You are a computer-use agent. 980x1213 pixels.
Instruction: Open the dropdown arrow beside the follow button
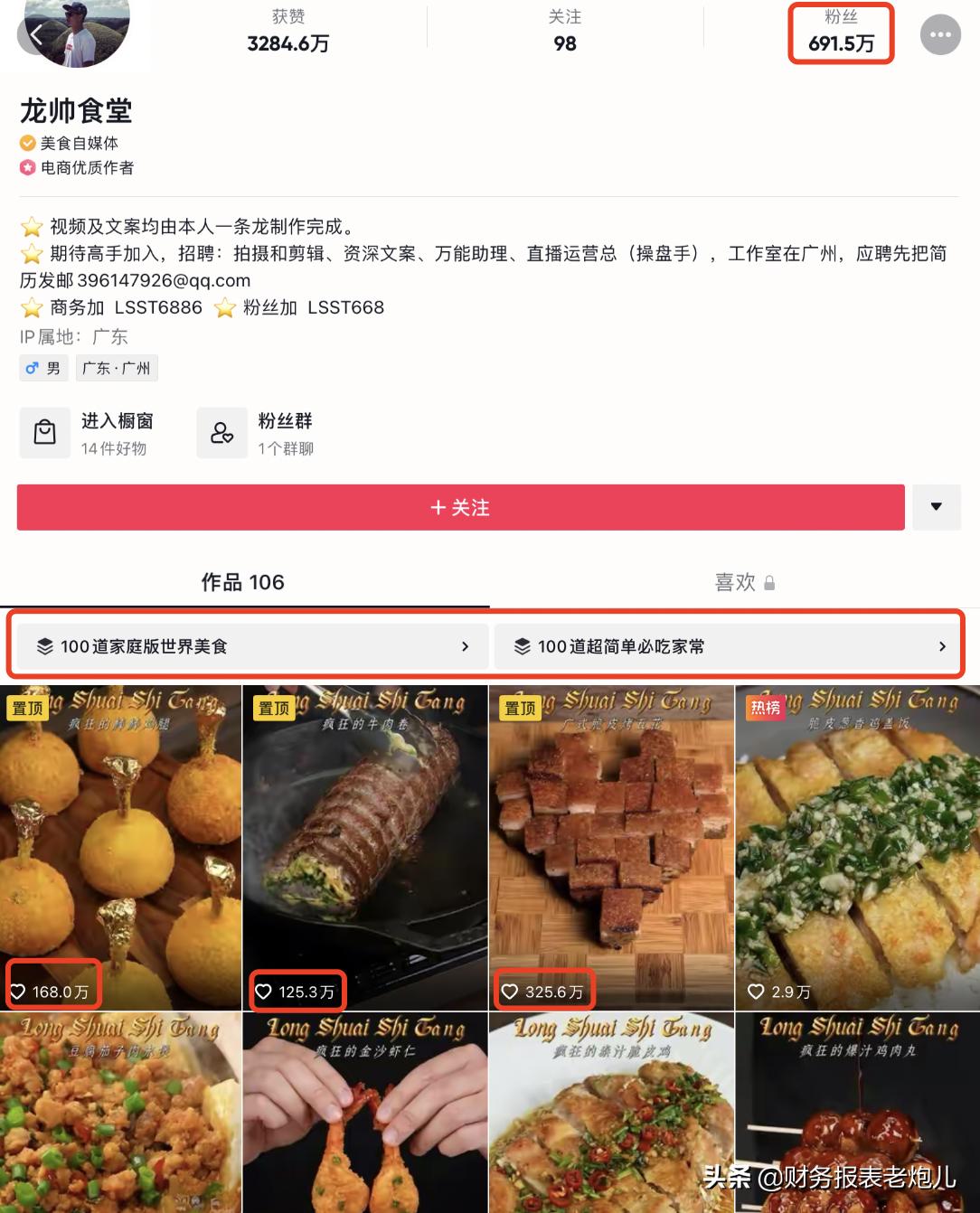[x=937, y=507]
